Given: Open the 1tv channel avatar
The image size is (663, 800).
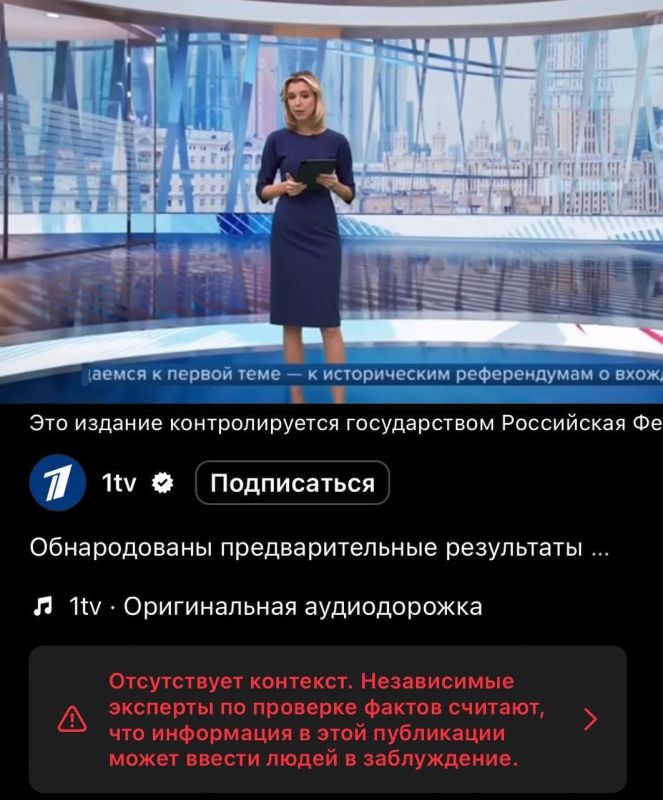Looking at the screenshot, I should click(57, 483).
